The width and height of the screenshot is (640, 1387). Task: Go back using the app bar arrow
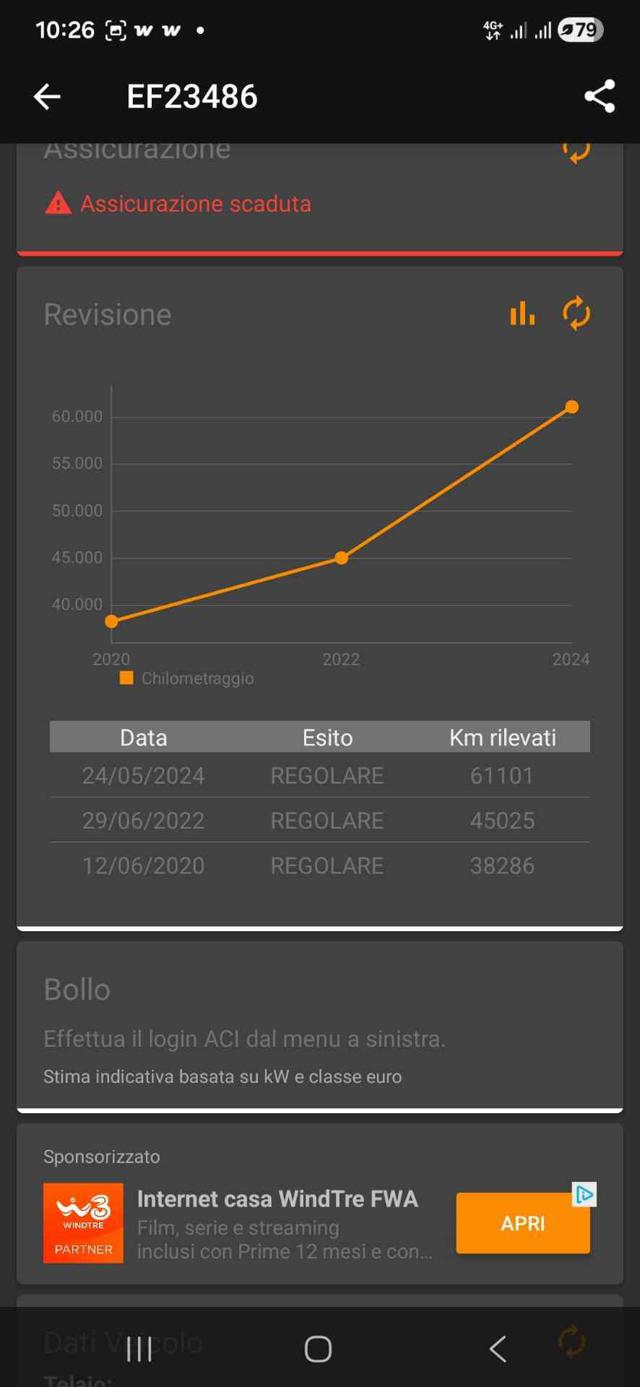click(47, 96)
